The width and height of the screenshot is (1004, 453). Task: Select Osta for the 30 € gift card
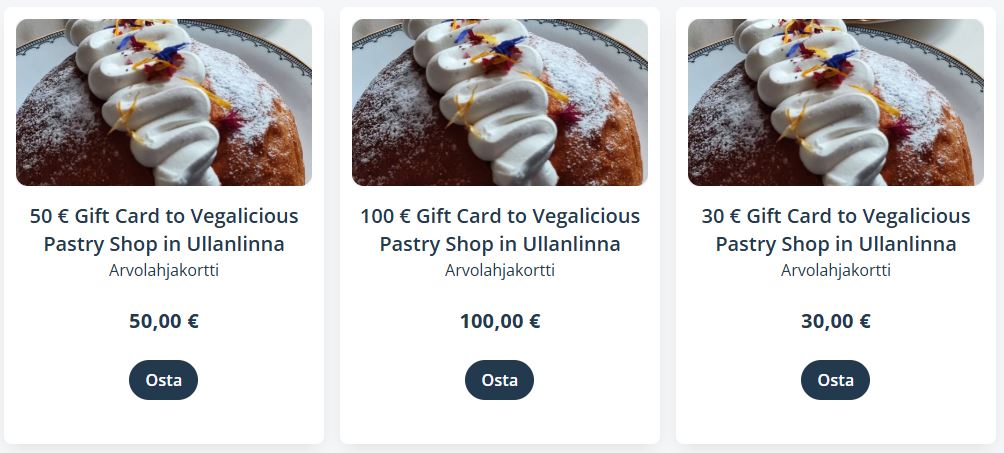[835, 380]
